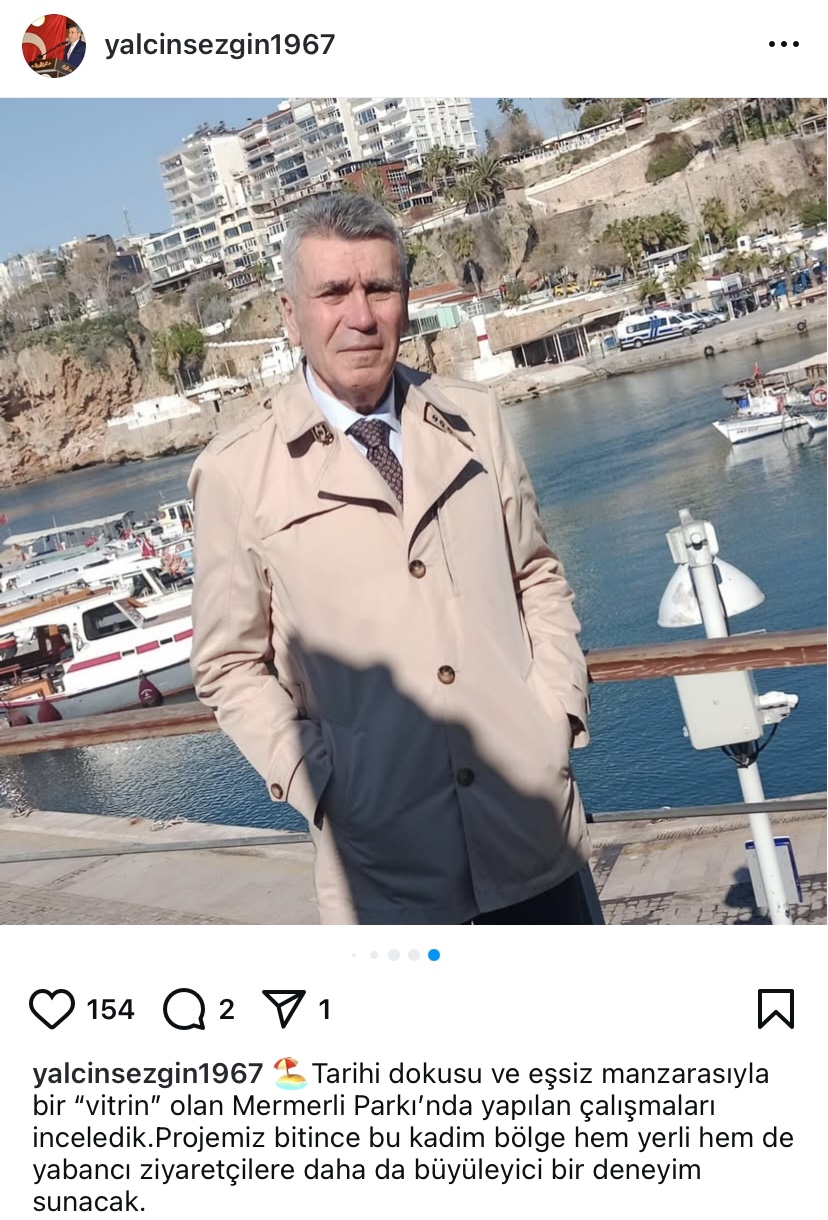Open the comments on this post

click(x=185, y=1009)
